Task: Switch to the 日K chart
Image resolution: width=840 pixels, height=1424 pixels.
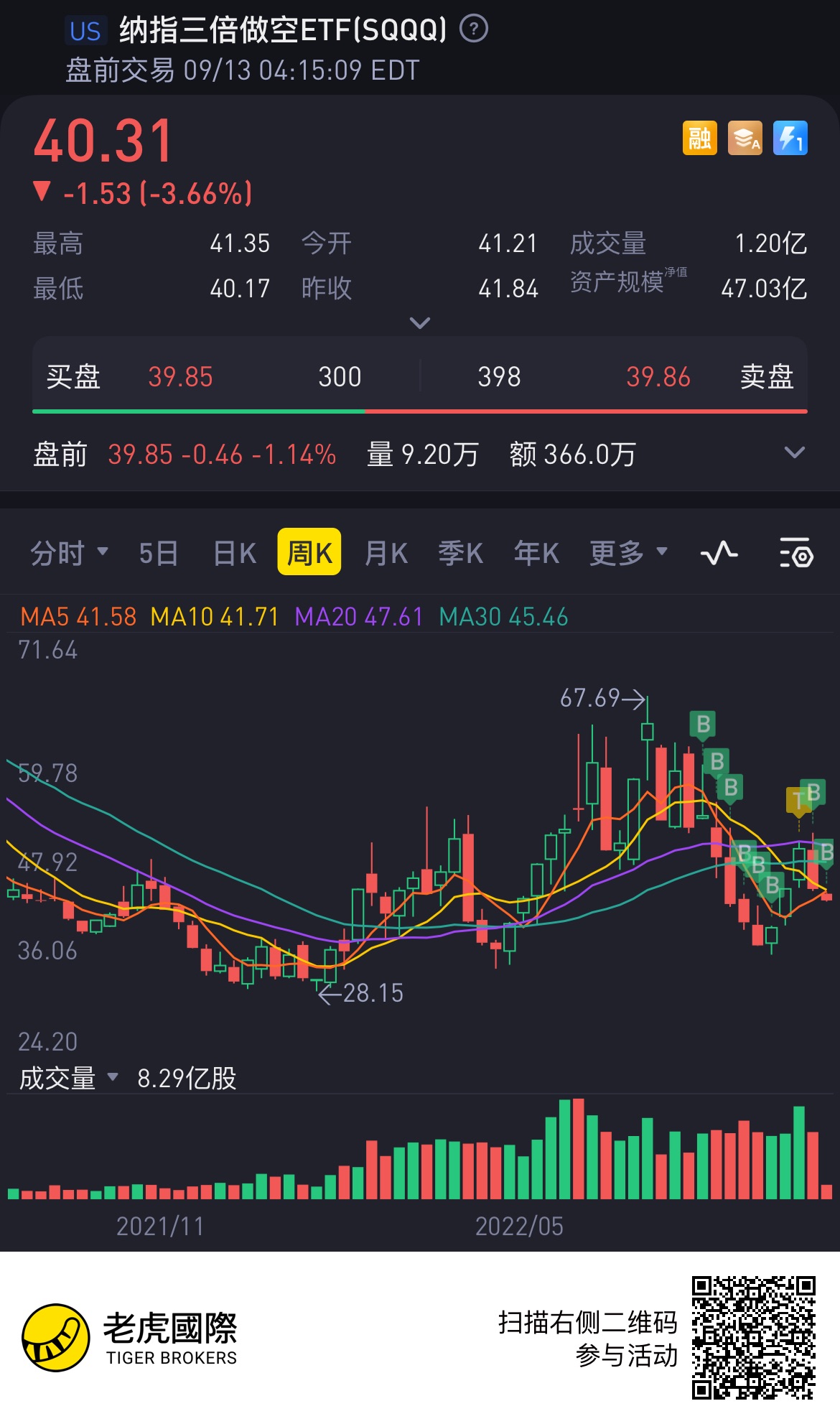Action: click(235, 553)
